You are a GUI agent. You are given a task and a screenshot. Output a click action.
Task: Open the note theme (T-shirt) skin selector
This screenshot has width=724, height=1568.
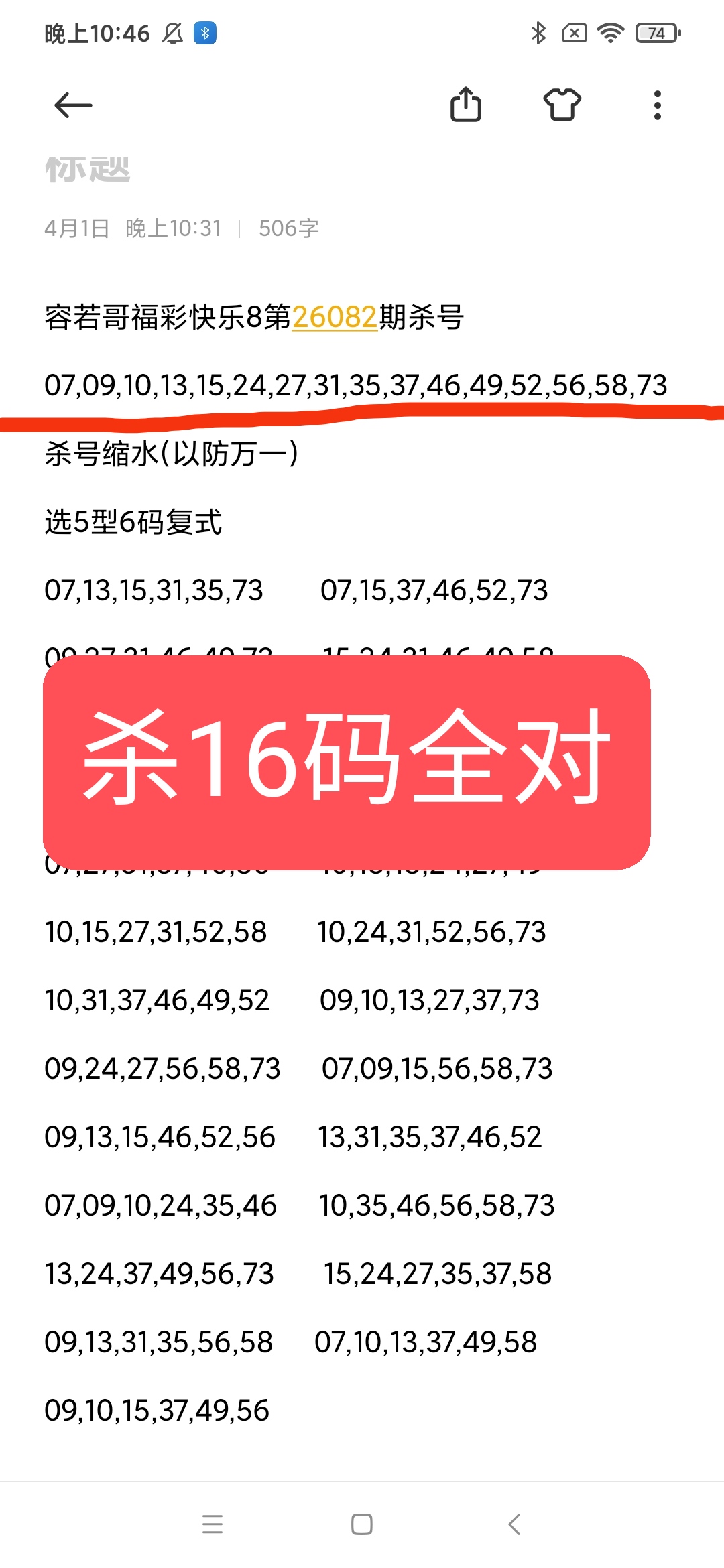563,105
